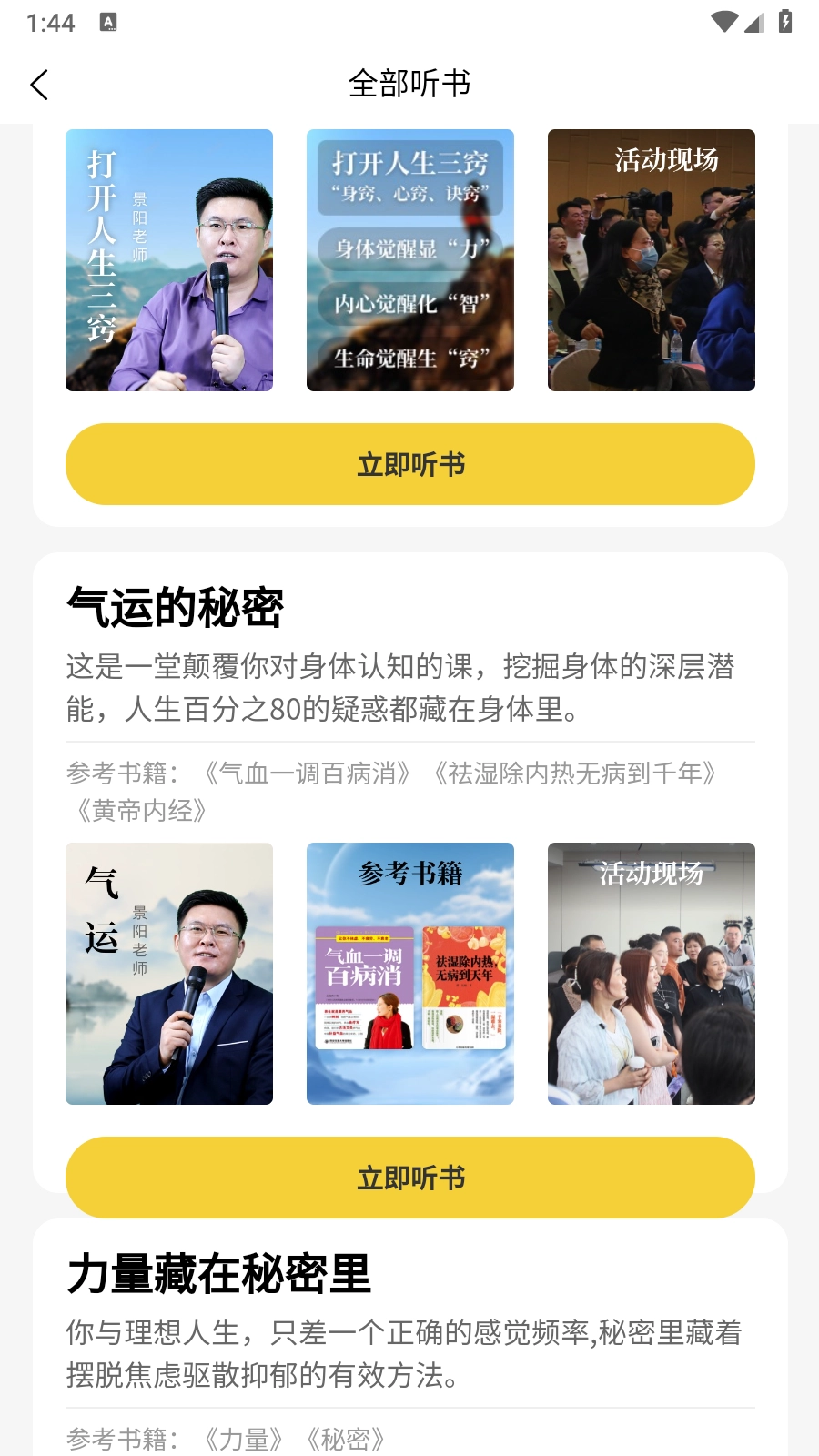Tap the clock showing 1:44
Screen dimensions: 819x1456
(52, 23)
